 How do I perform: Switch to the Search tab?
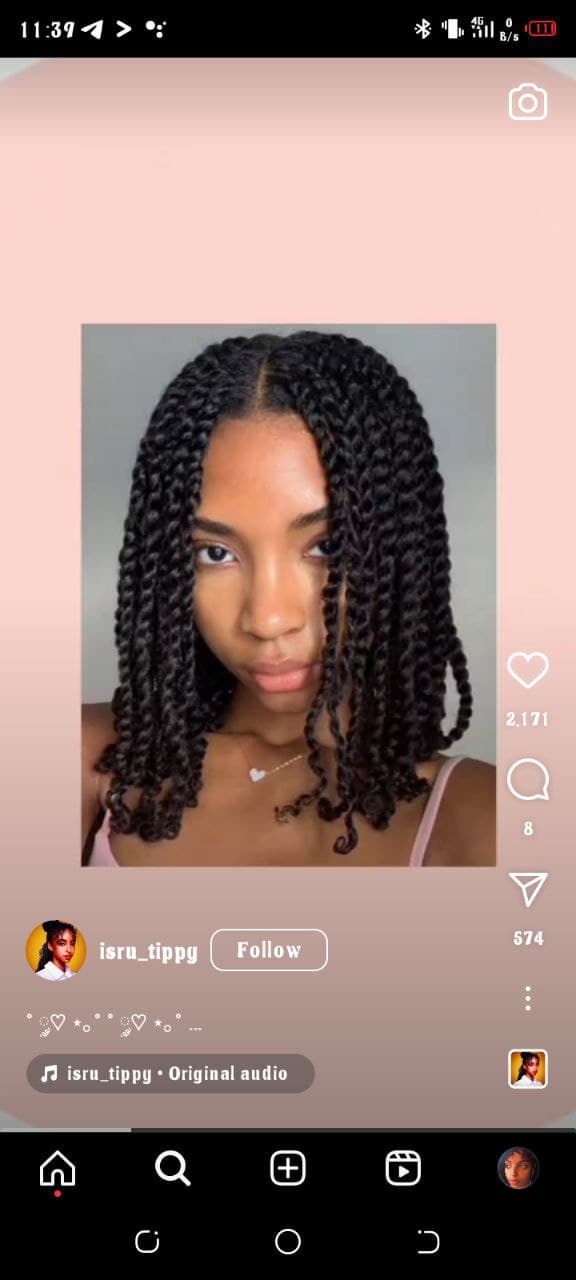coord(172,1168)
